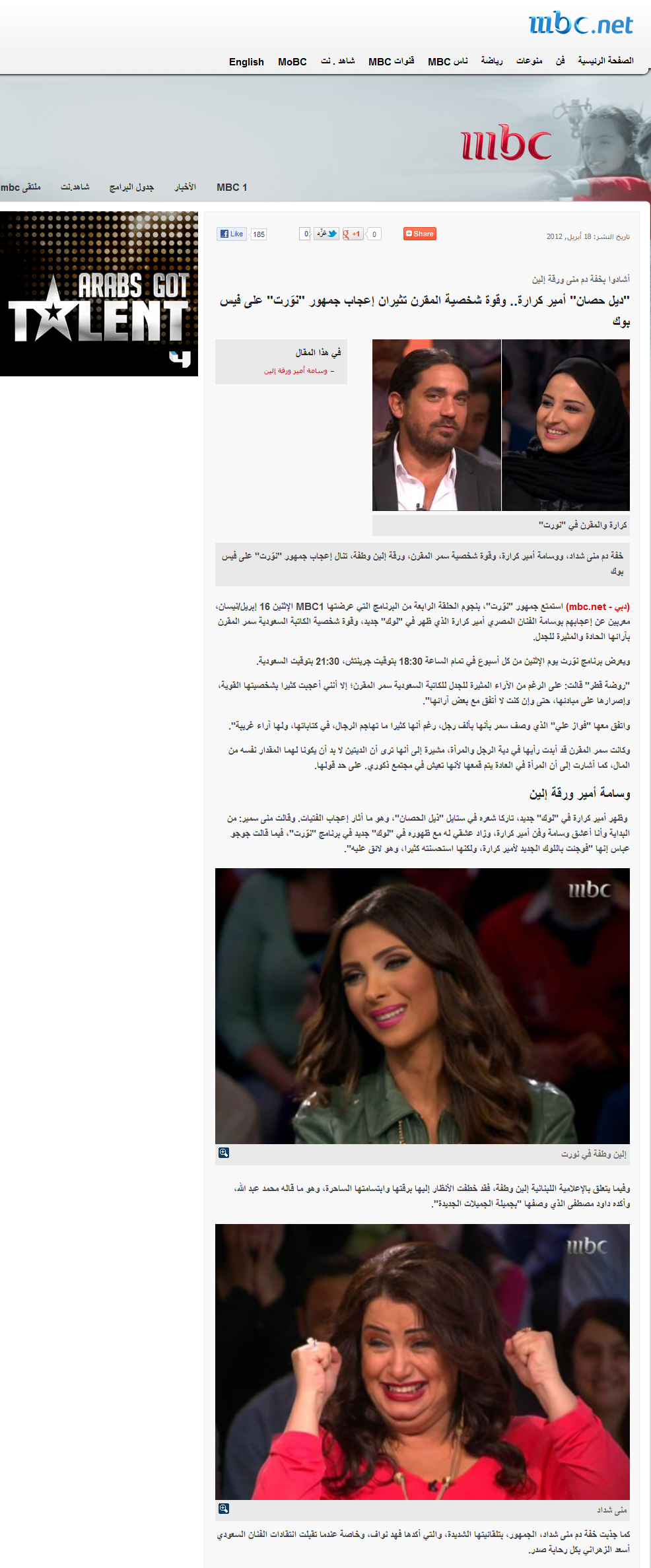Image resolution: width=651 pixels, height=1568 pixels.
Task: Open the English version link
Action: (246, 61)
